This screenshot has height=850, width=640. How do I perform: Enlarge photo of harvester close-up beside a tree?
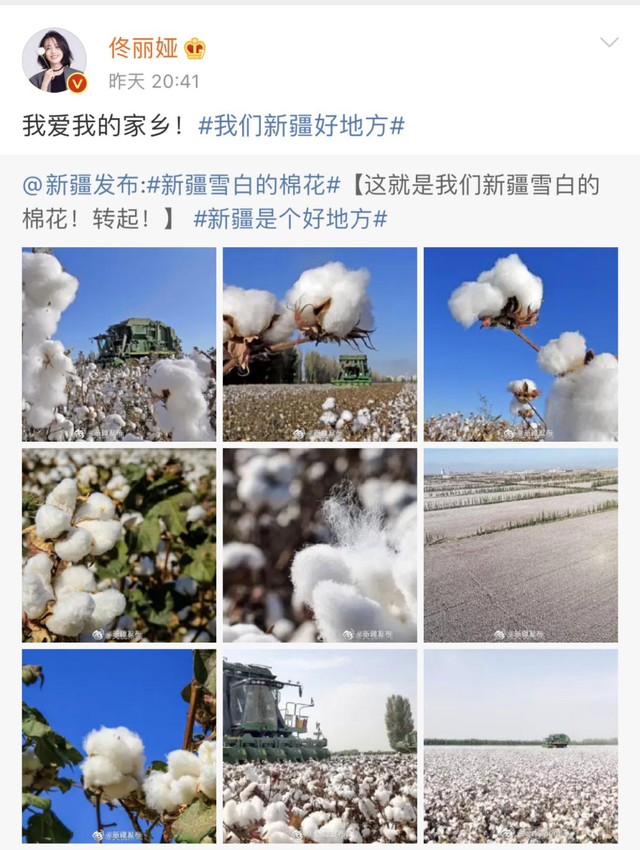tap(320, 746)
